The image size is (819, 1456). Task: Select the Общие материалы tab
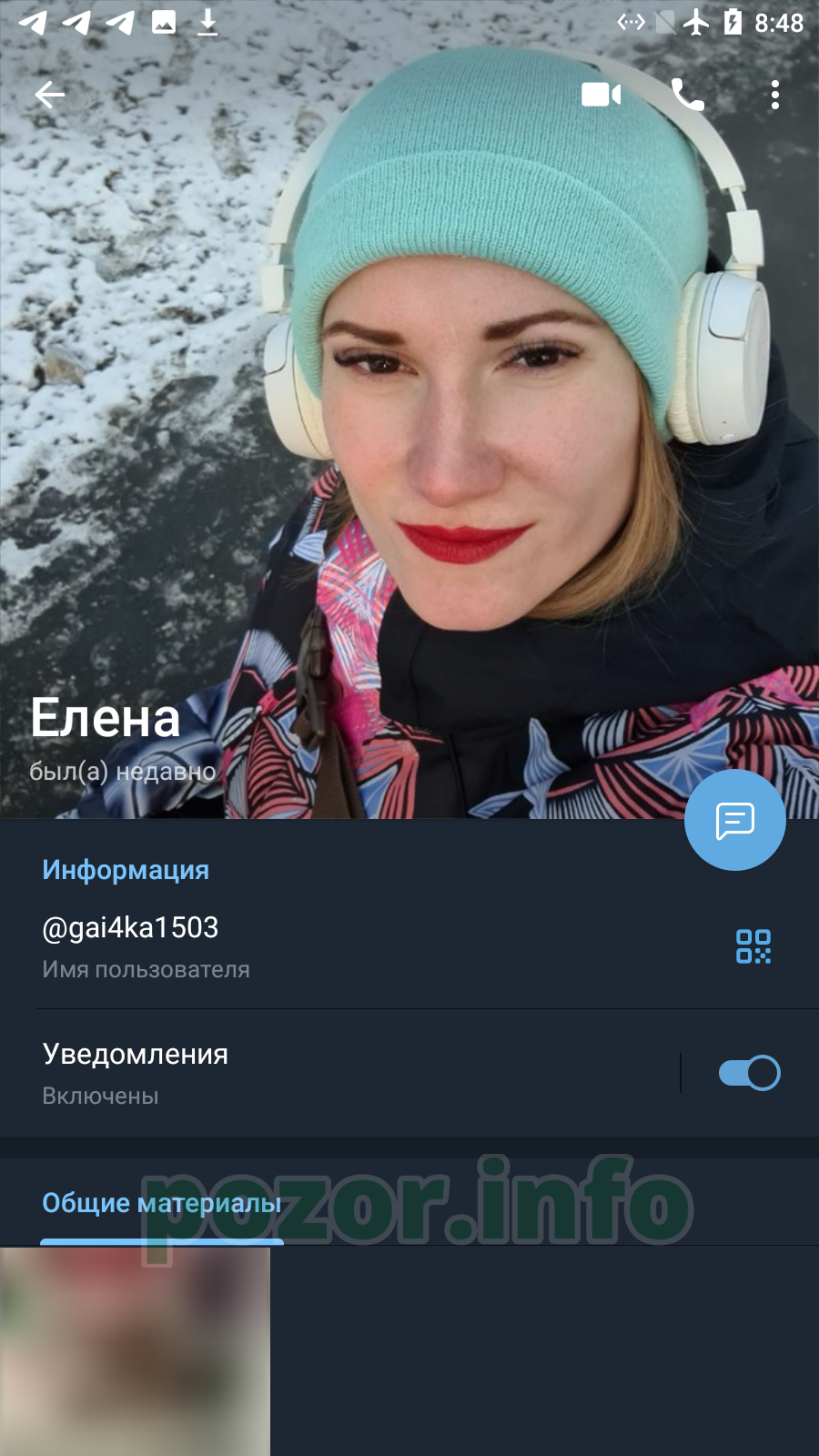tap(162, 1203)
